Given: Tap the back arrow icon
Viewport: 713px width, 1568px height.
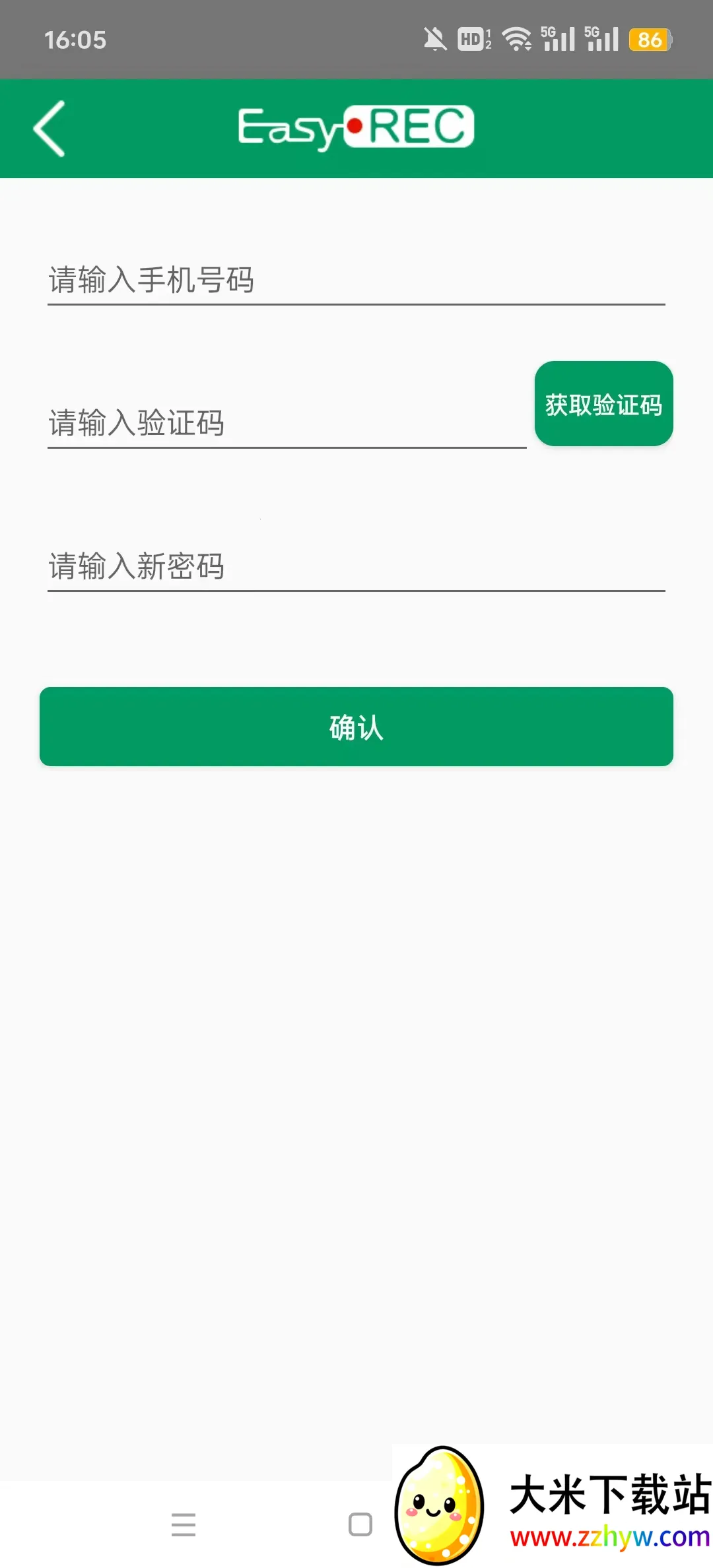Looking at the screenshot, I should 50,129.
